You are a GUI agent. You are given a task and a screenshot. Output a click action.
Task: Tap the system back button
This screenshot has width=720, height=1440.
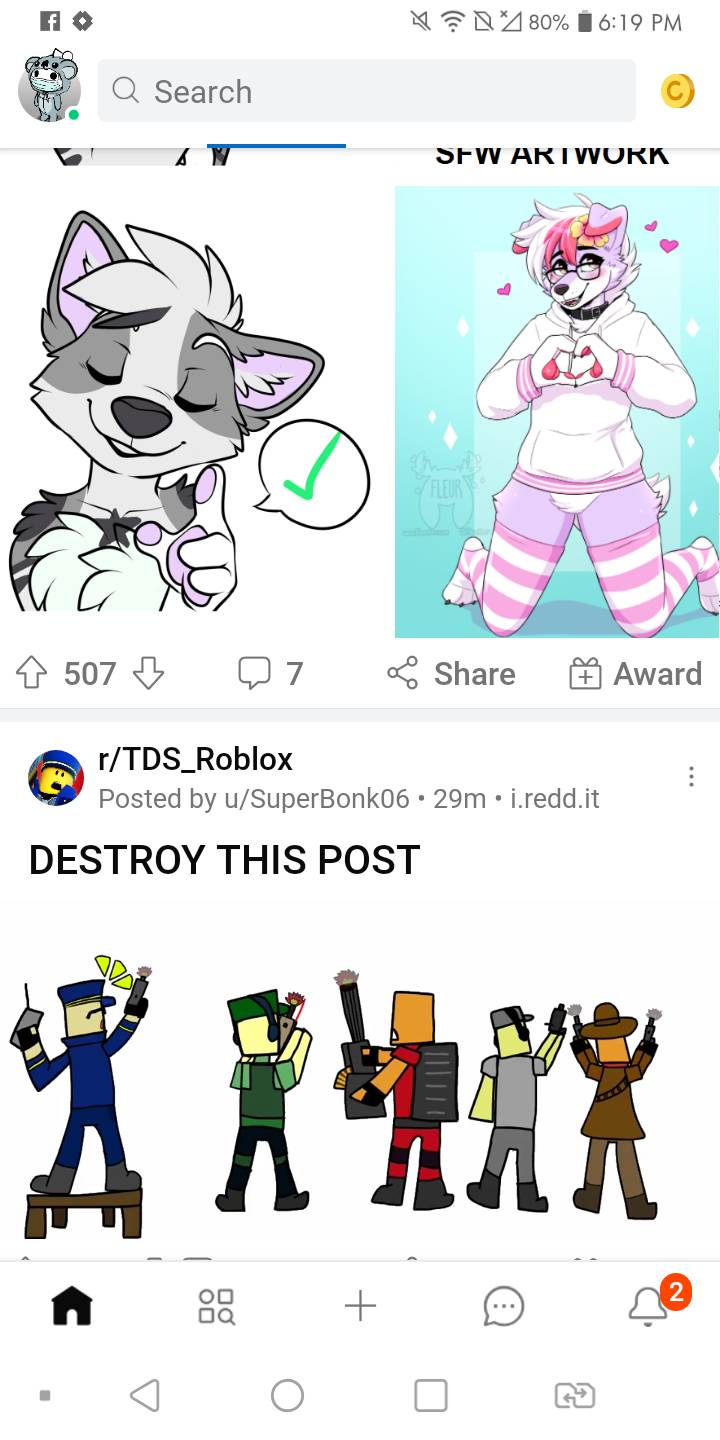point(145,1395)
